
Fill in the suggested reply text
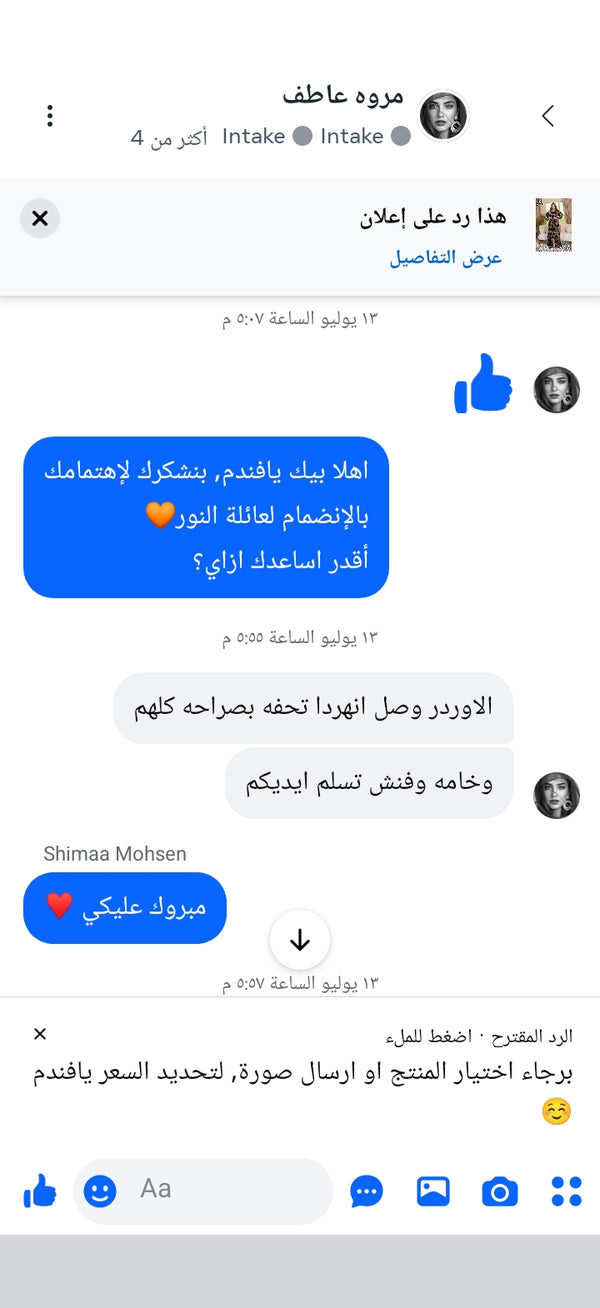(303, 1090)
